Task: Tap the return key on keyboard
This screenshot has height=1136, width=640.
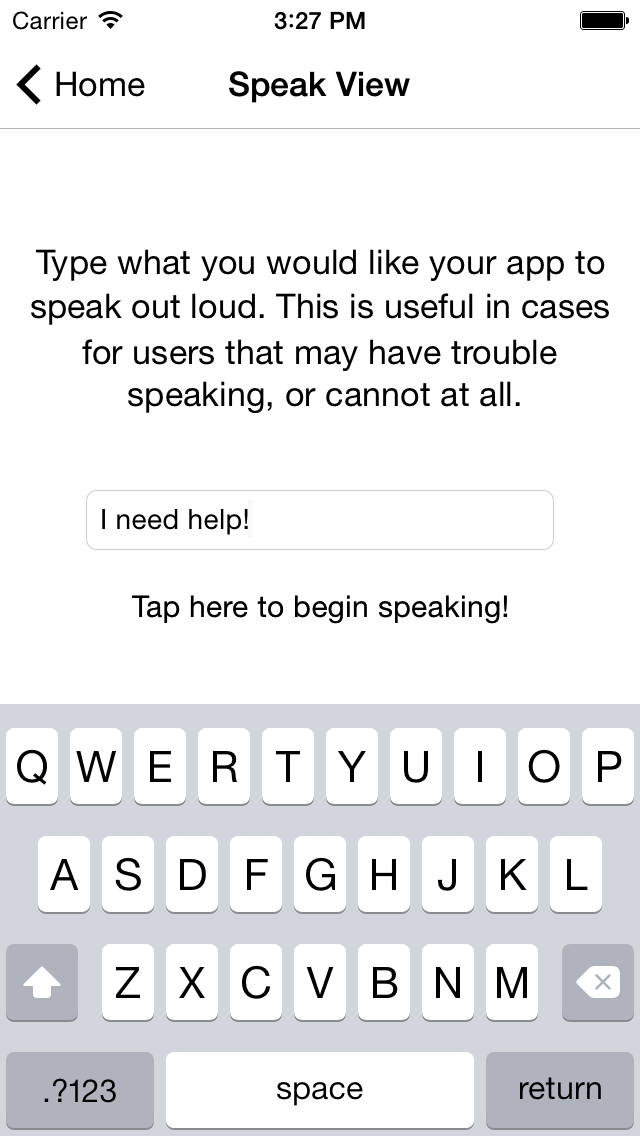Action: pos(560,1089)
